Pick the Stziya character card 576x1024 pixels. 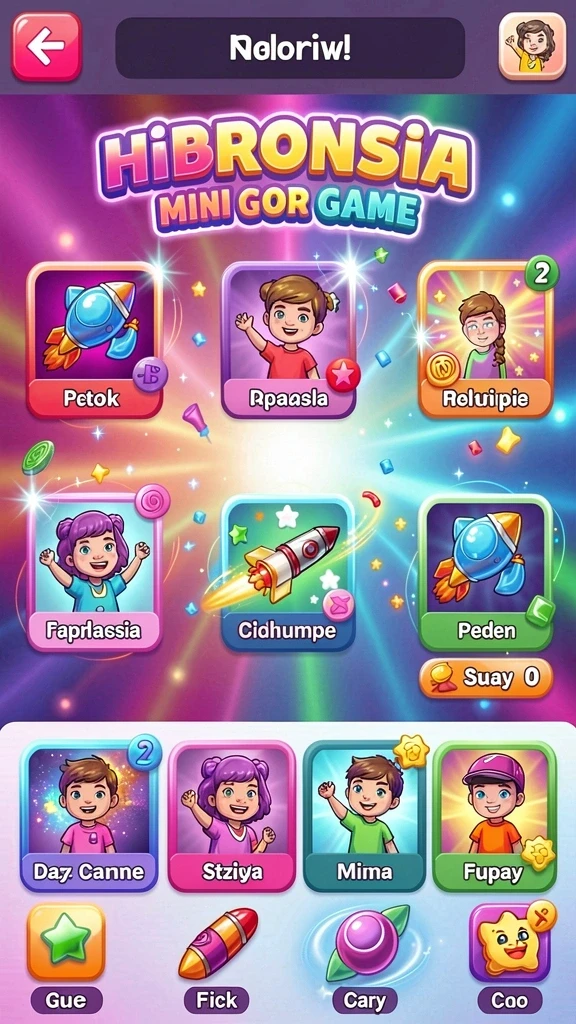(x=232, y=816)
